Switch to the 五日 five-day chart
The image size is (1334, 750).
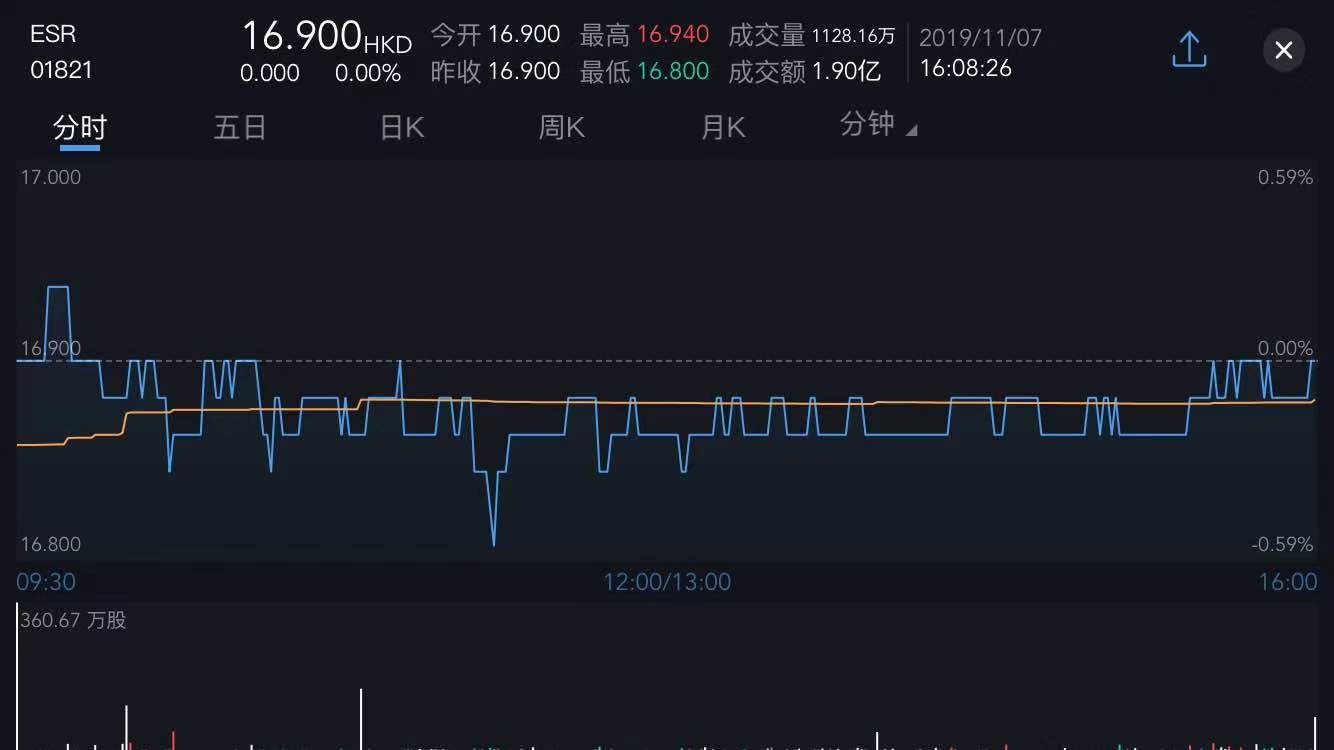tap(240, 128)
